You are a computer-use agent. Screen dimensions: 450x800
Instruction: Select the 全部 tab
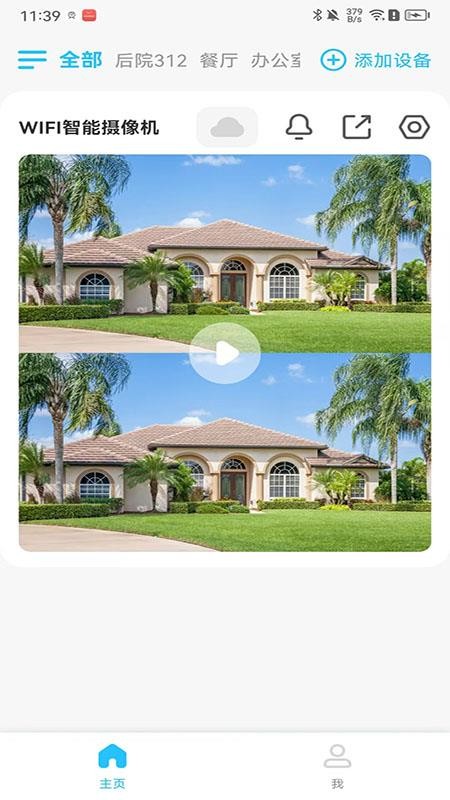tap(81, 60)
